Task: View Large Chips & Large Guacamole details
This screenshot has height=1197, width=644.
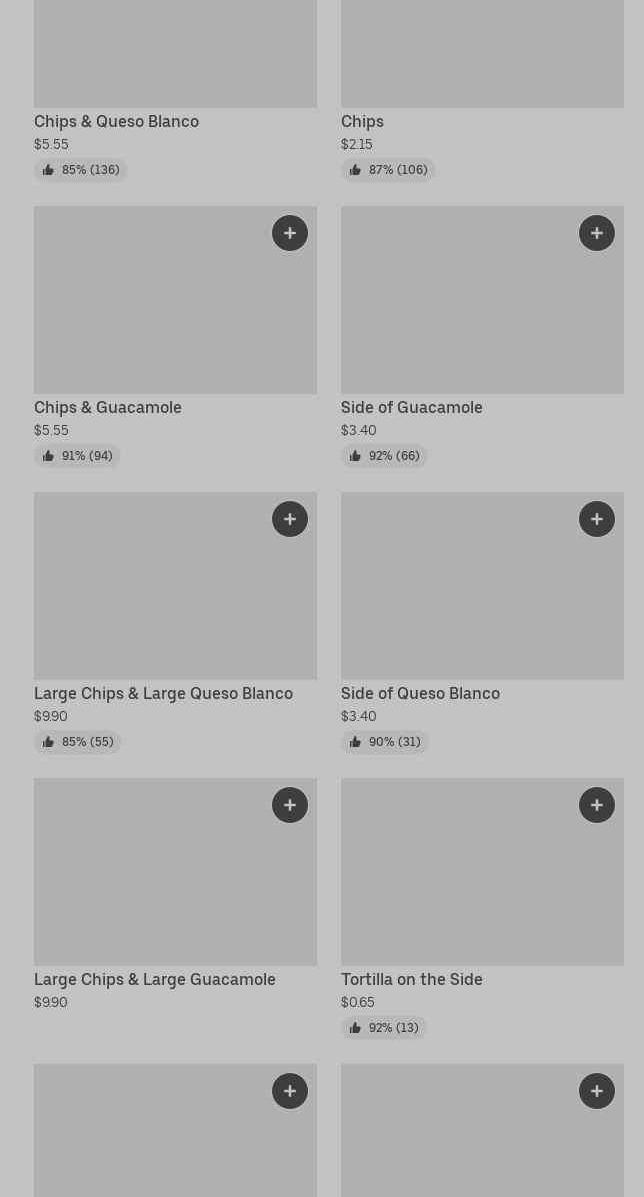Action: coord(155,980)
